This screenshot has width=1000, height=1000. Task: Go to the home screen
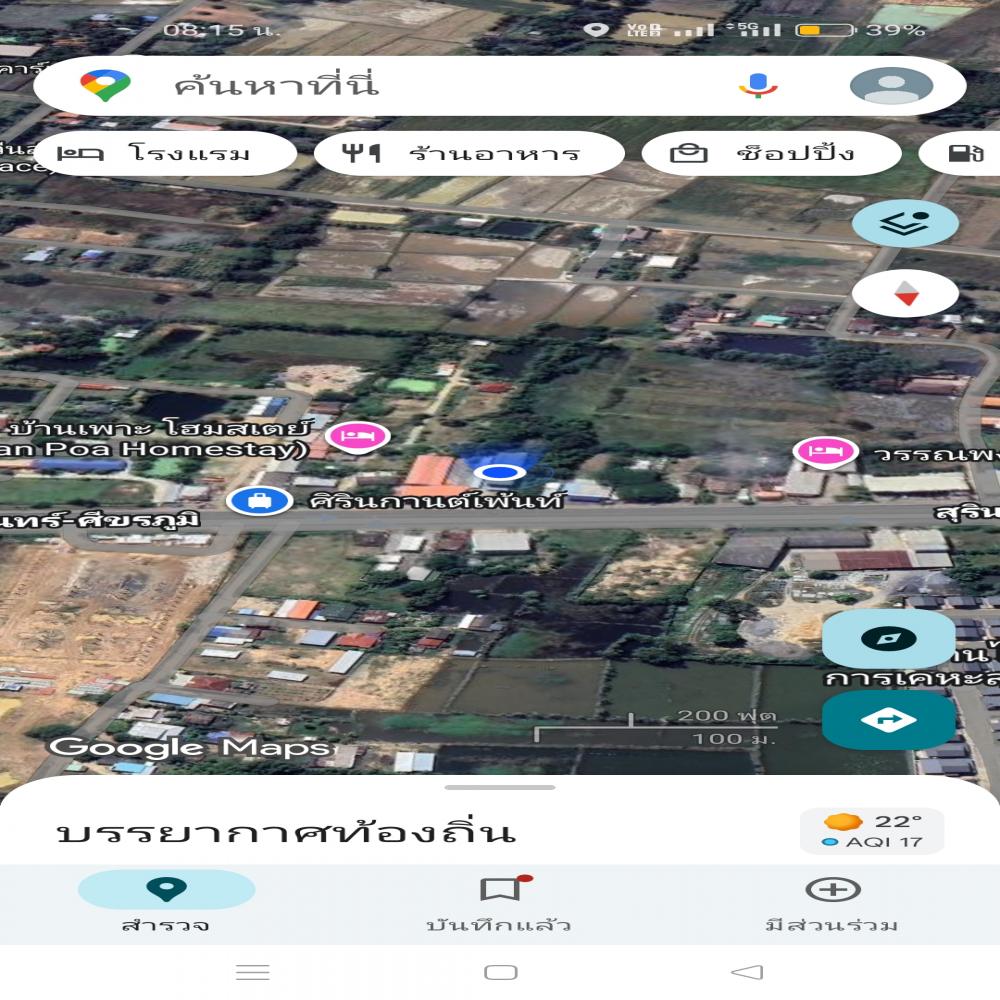(x=500, y=972)
